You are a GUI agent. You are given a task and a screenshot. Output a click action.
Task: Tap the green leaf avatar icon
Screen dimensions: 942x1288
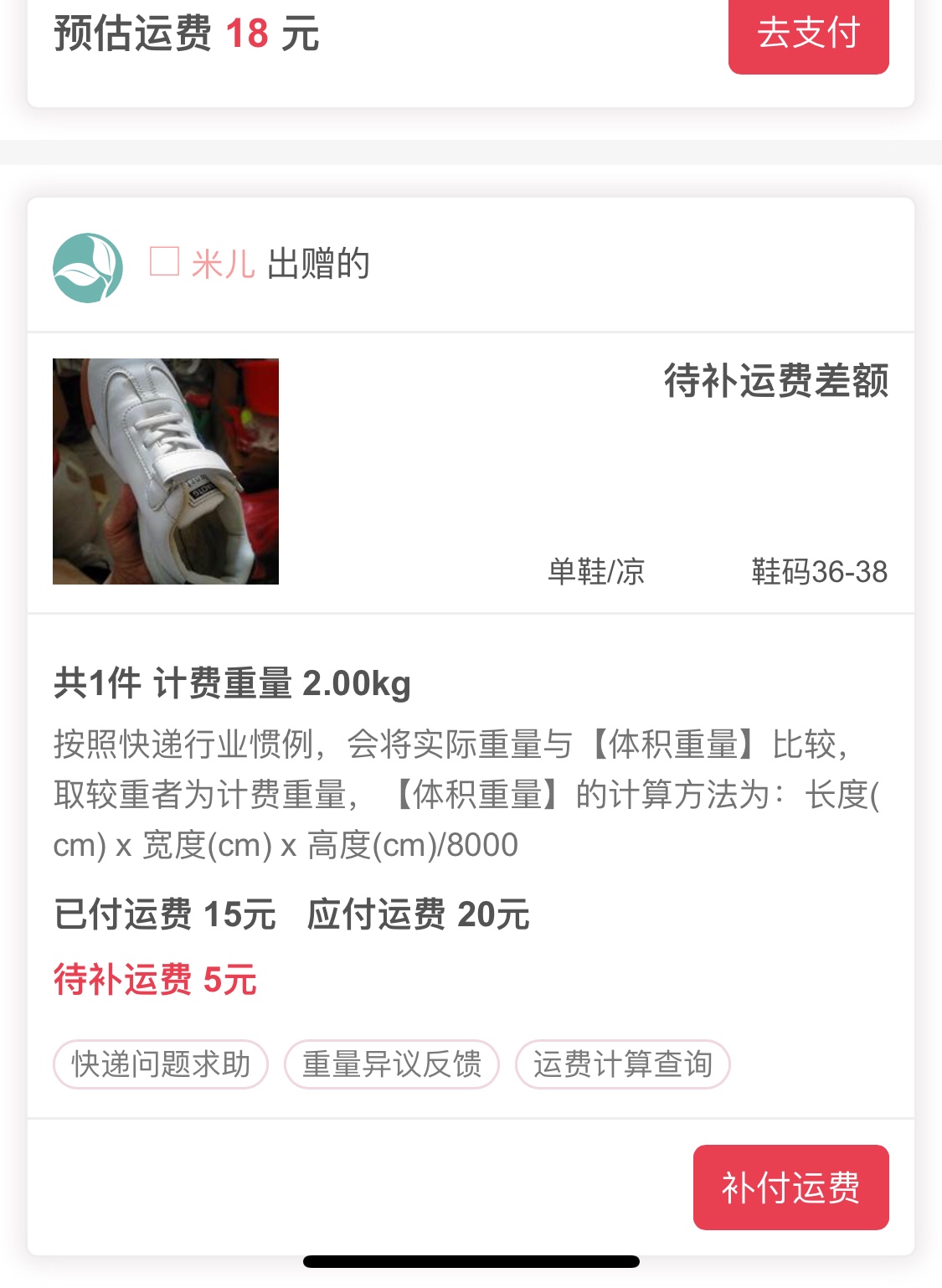point(88,268)
